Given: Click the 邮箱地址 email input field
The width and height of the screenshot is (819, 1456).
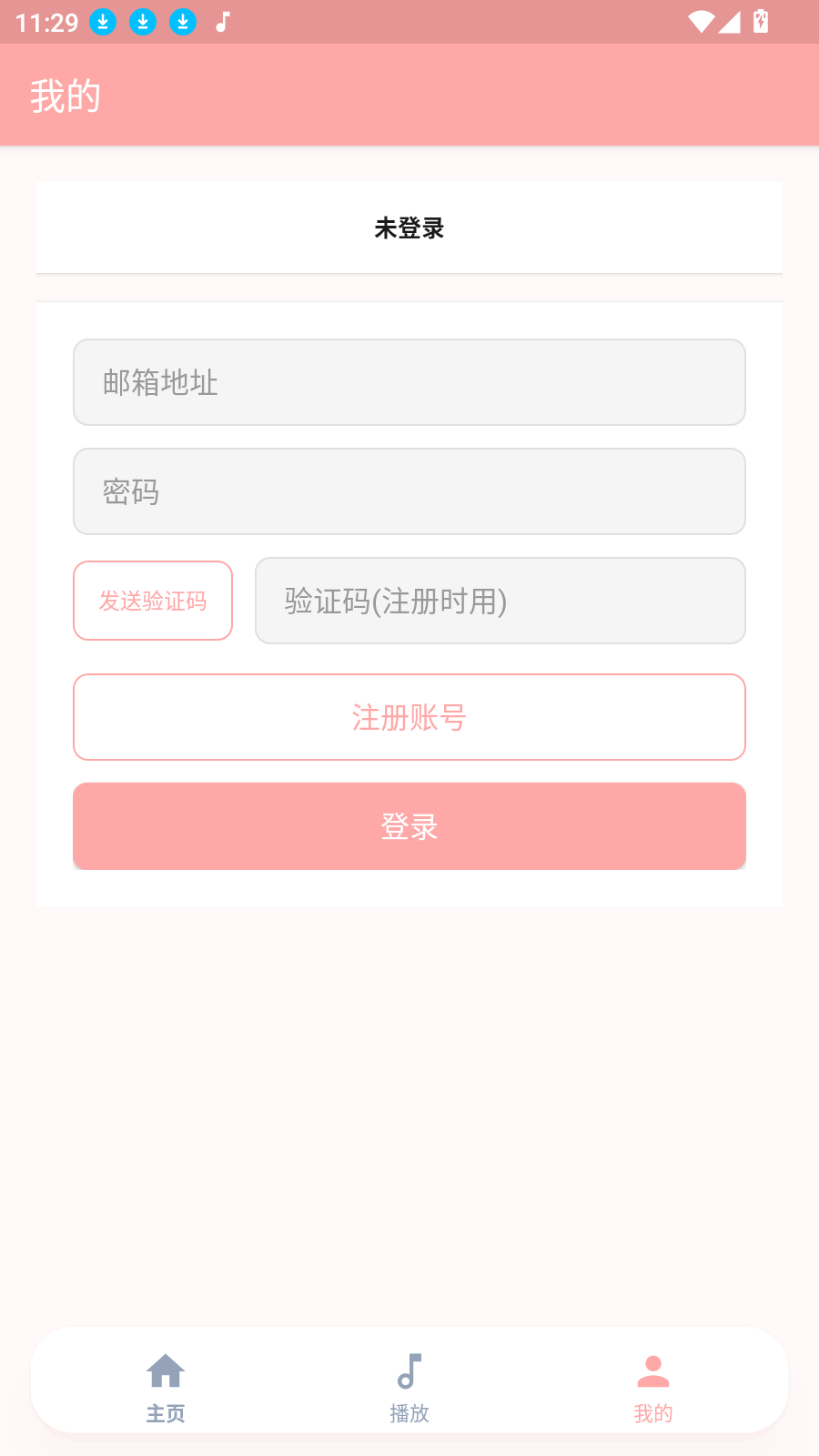Looking at the screenshot, I should tap(409, 382).
